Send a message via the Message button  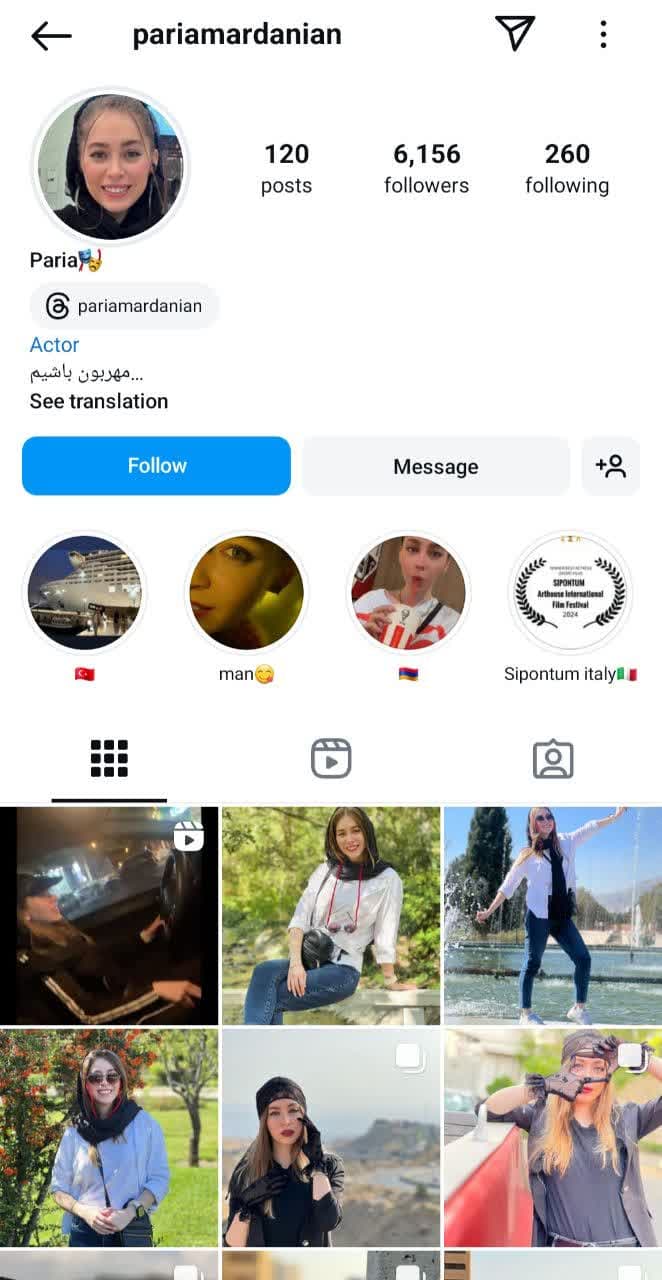tap(435, 466)
